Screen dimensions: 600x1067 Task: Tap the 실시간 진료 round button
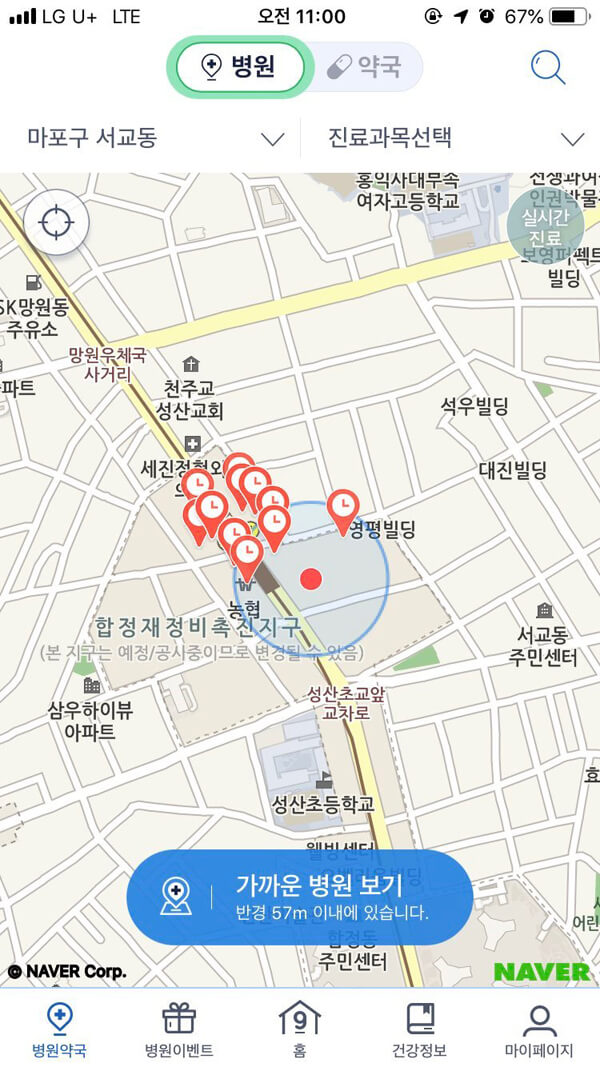click(x=545, y=227)
